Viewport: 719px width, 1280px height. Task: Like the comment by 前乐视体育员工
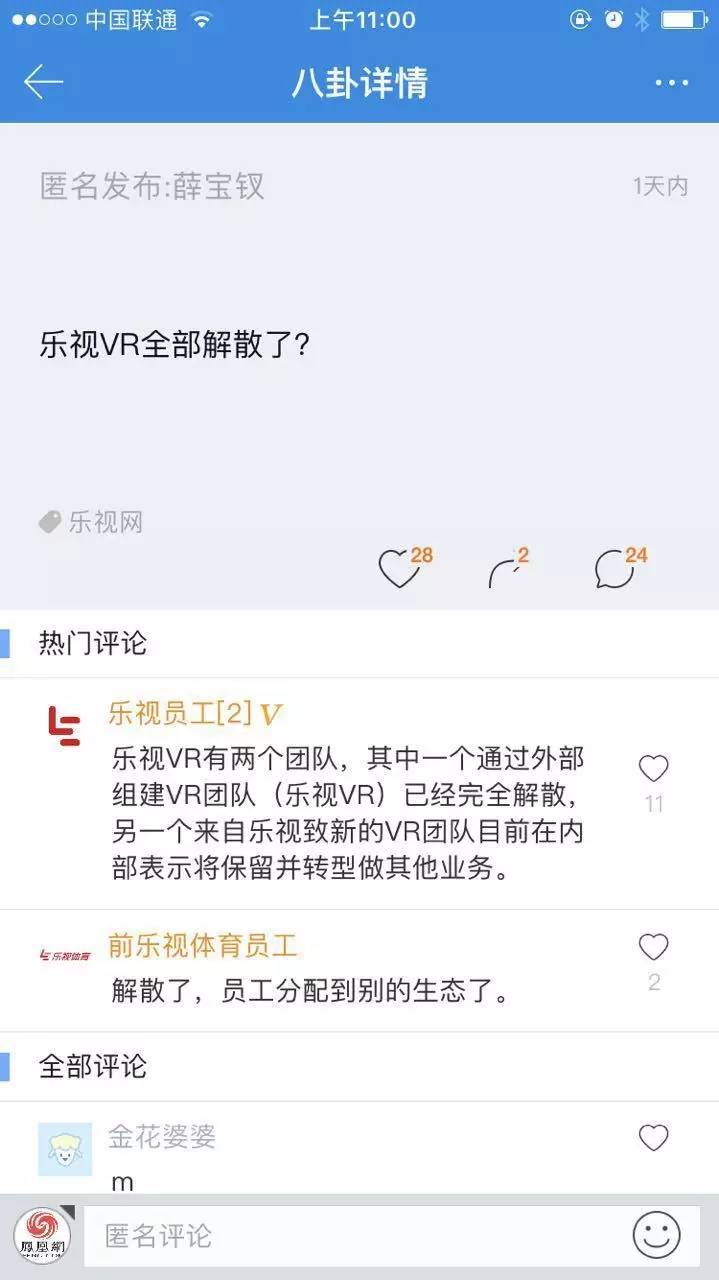click(653, 947)
